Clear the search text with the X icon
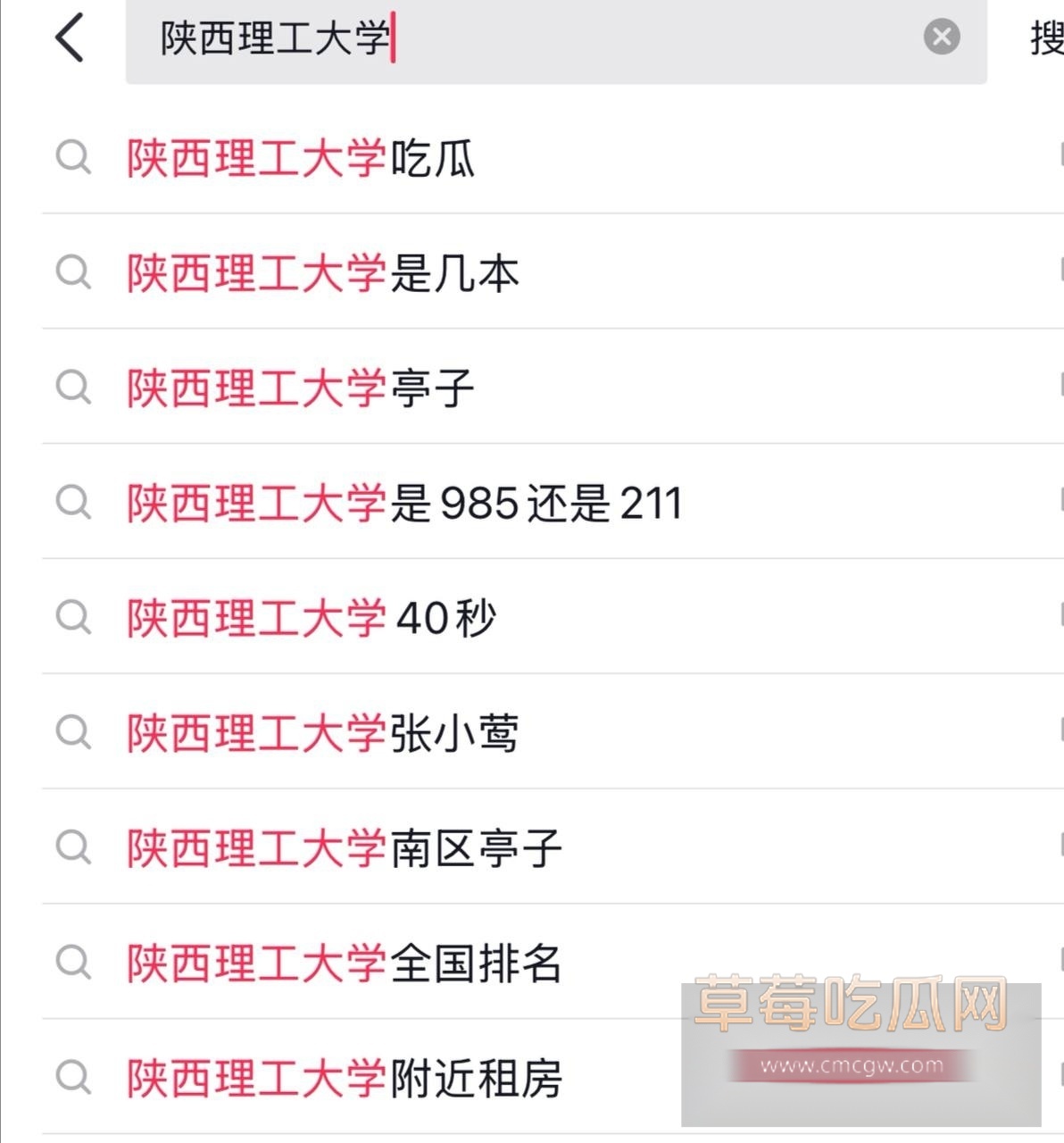1064x1143 pixels. [x=941, y=37]
